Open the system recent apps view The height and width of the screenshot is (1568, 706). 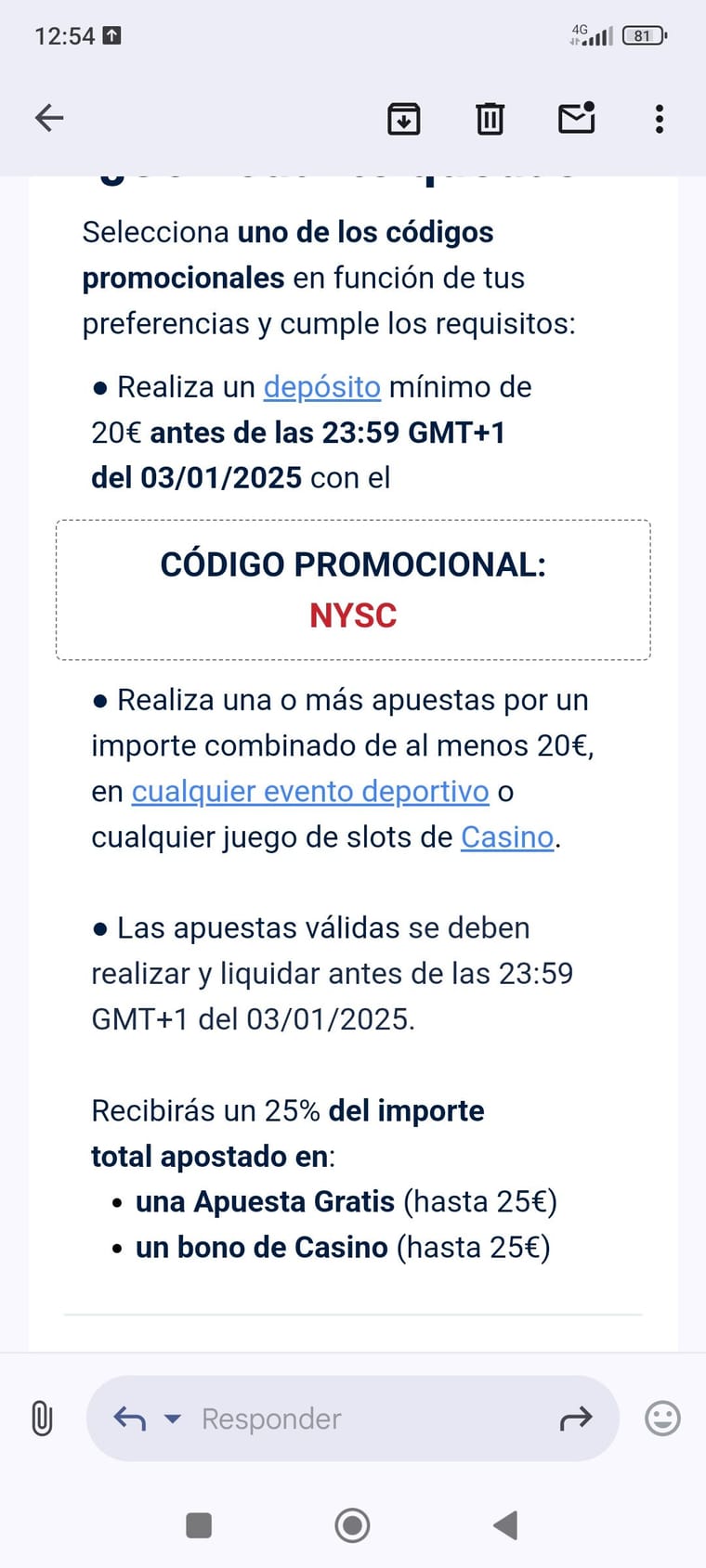(199, 1525)
